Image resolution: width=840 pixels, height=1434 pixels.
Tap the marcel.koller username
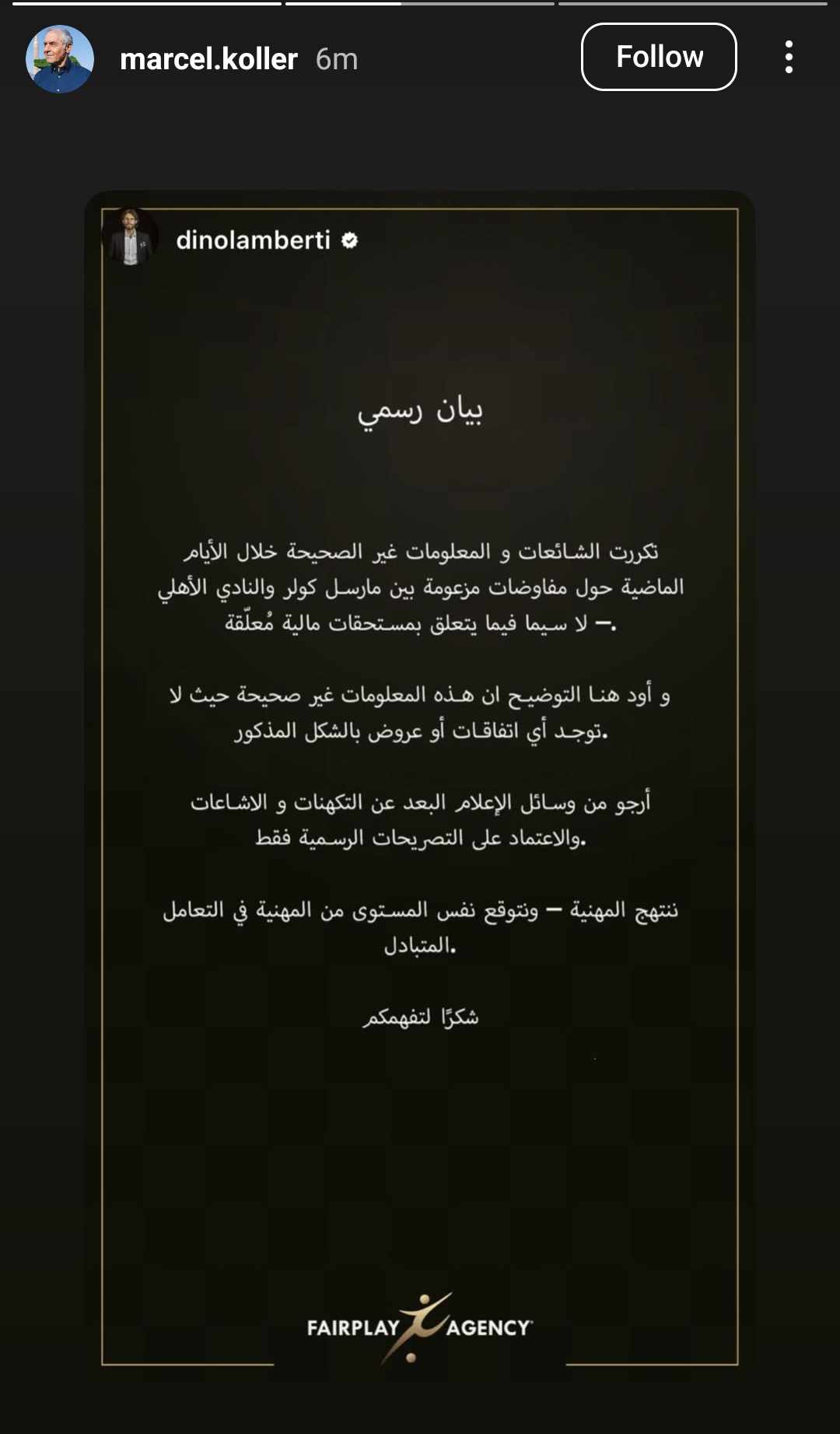pos(208,59)
